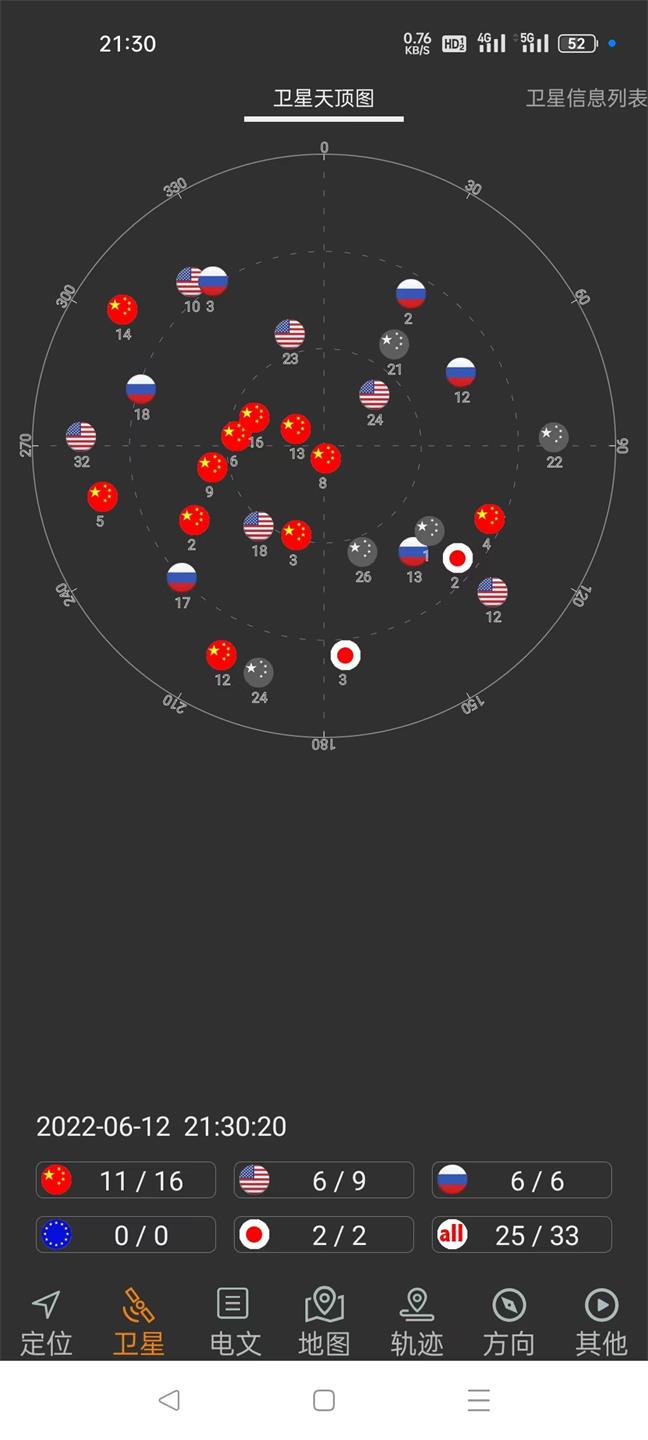648x1440 pixels.
Task: Open the 定位 tab
Action: pos(46,1322)
